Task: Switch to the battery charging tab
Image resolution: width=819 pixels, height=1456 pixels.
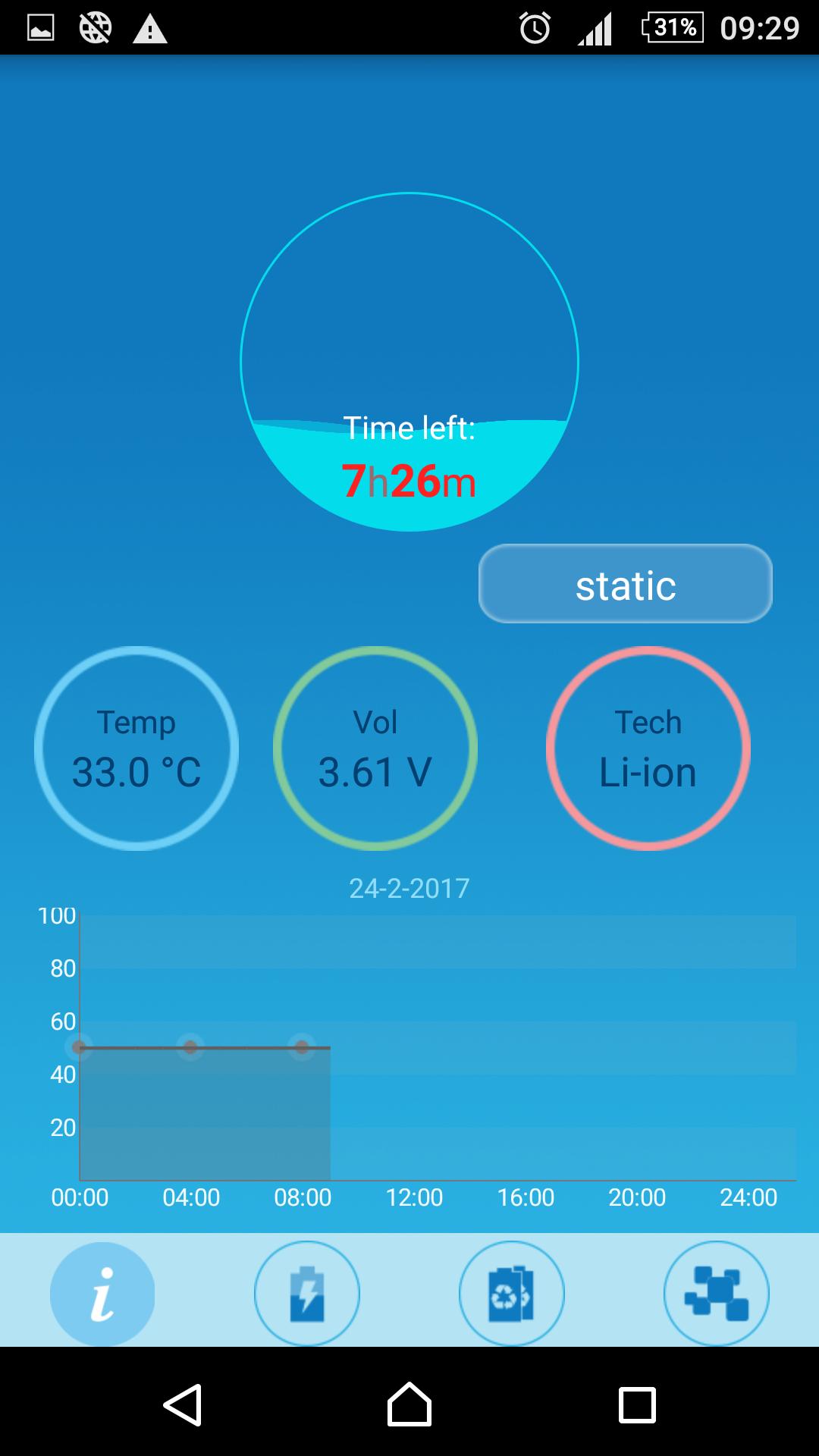Action: 307,1294
